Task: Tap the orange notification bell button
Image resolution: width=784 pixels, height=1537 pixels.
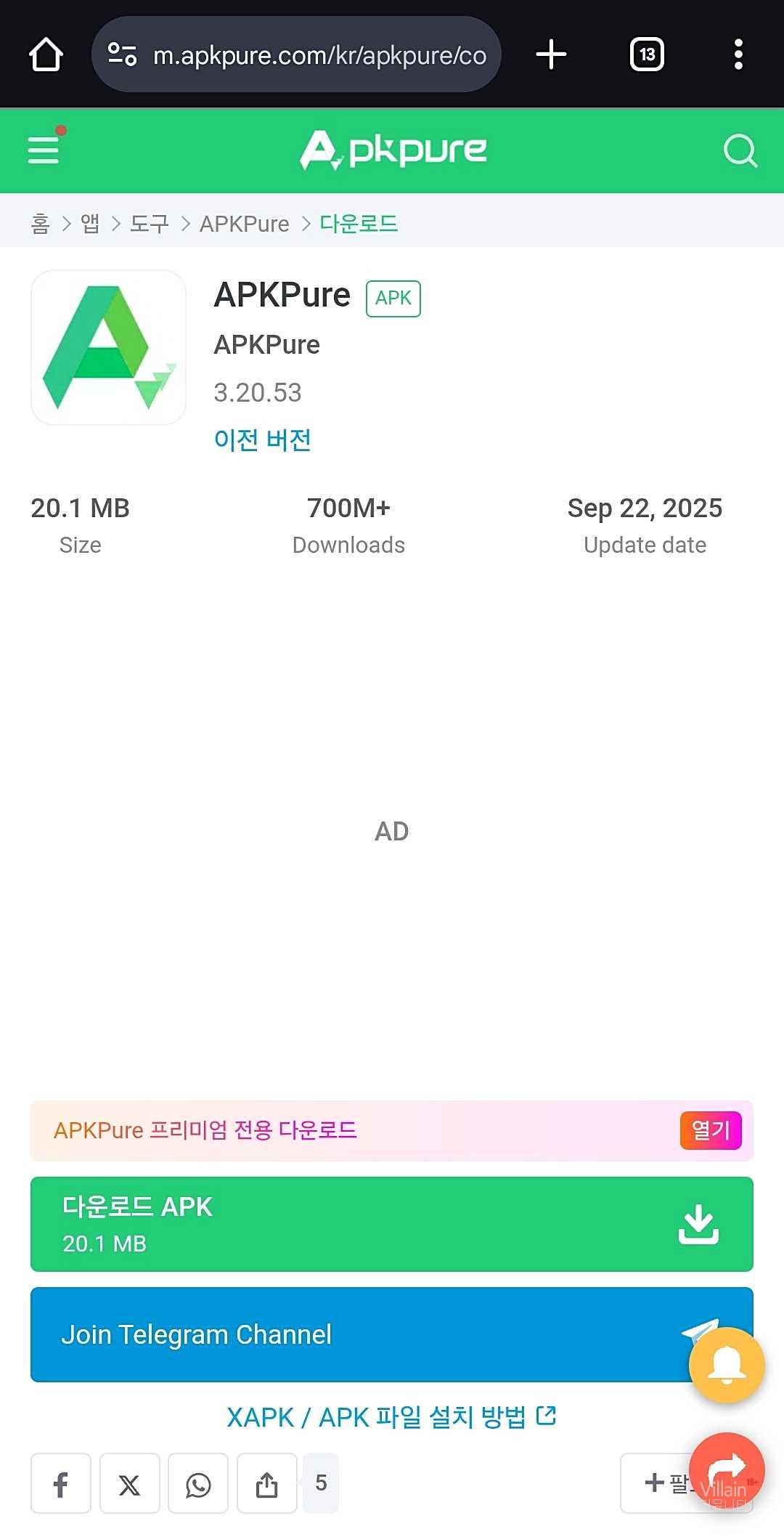Action: [727, 1366]
